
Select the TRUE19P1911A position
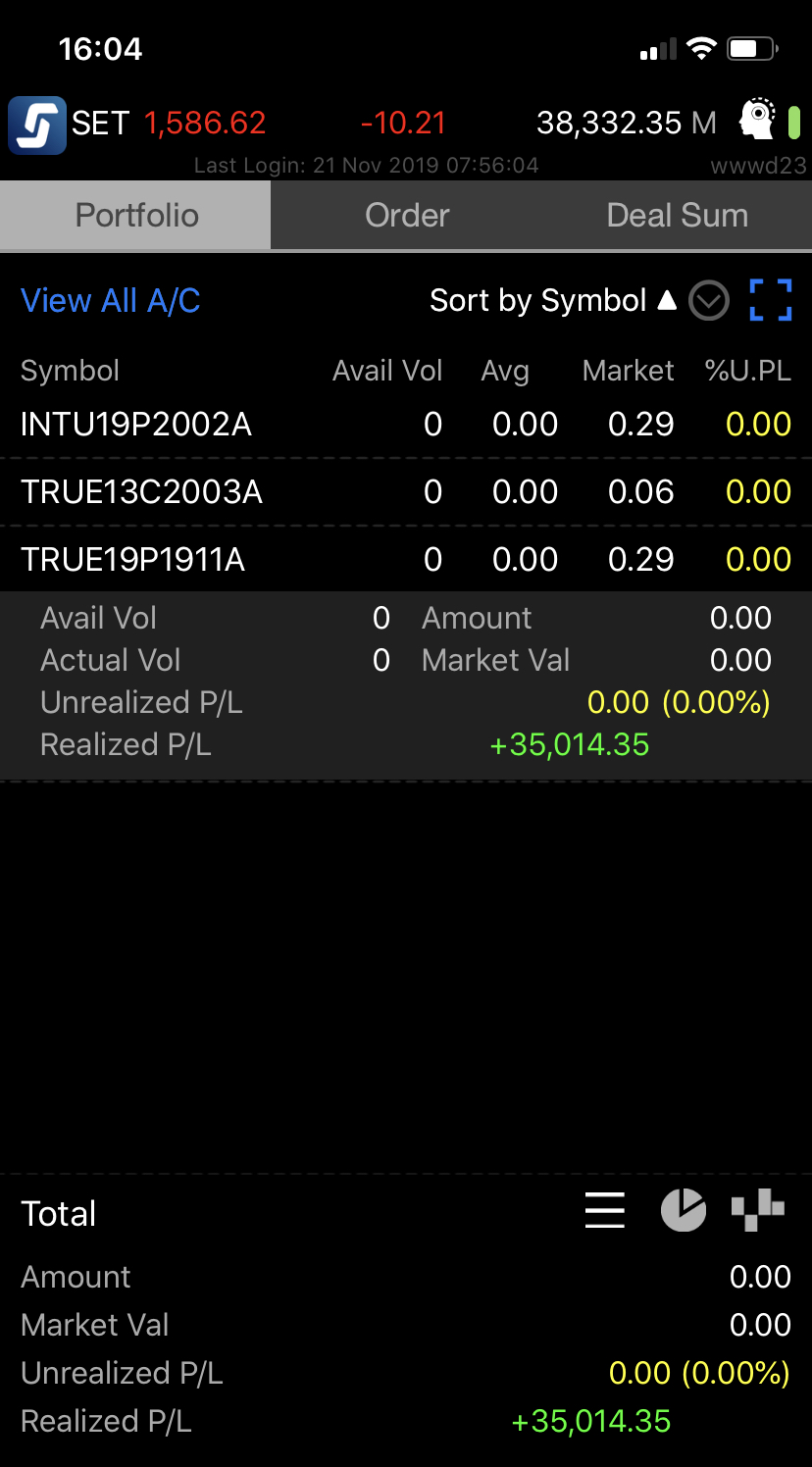point(406,559)
